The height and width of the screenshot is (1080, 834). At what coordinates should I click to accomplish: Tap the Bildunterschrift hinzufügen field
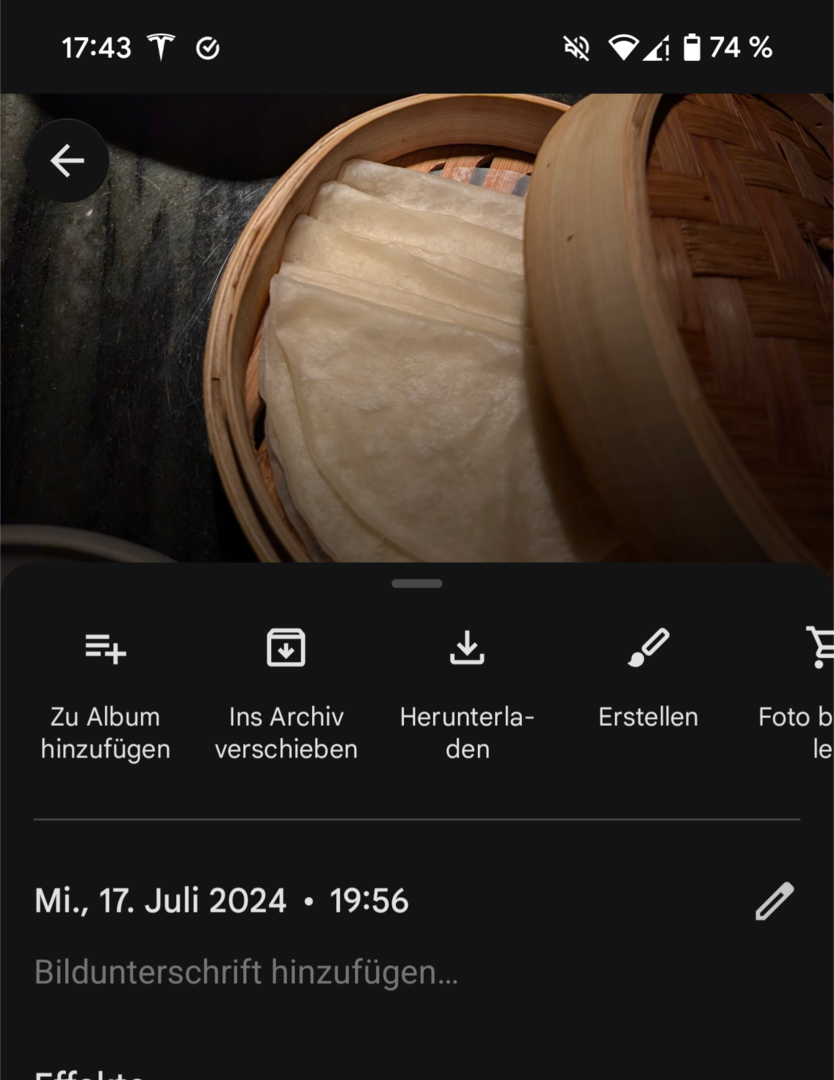click(x=246, y=972)
